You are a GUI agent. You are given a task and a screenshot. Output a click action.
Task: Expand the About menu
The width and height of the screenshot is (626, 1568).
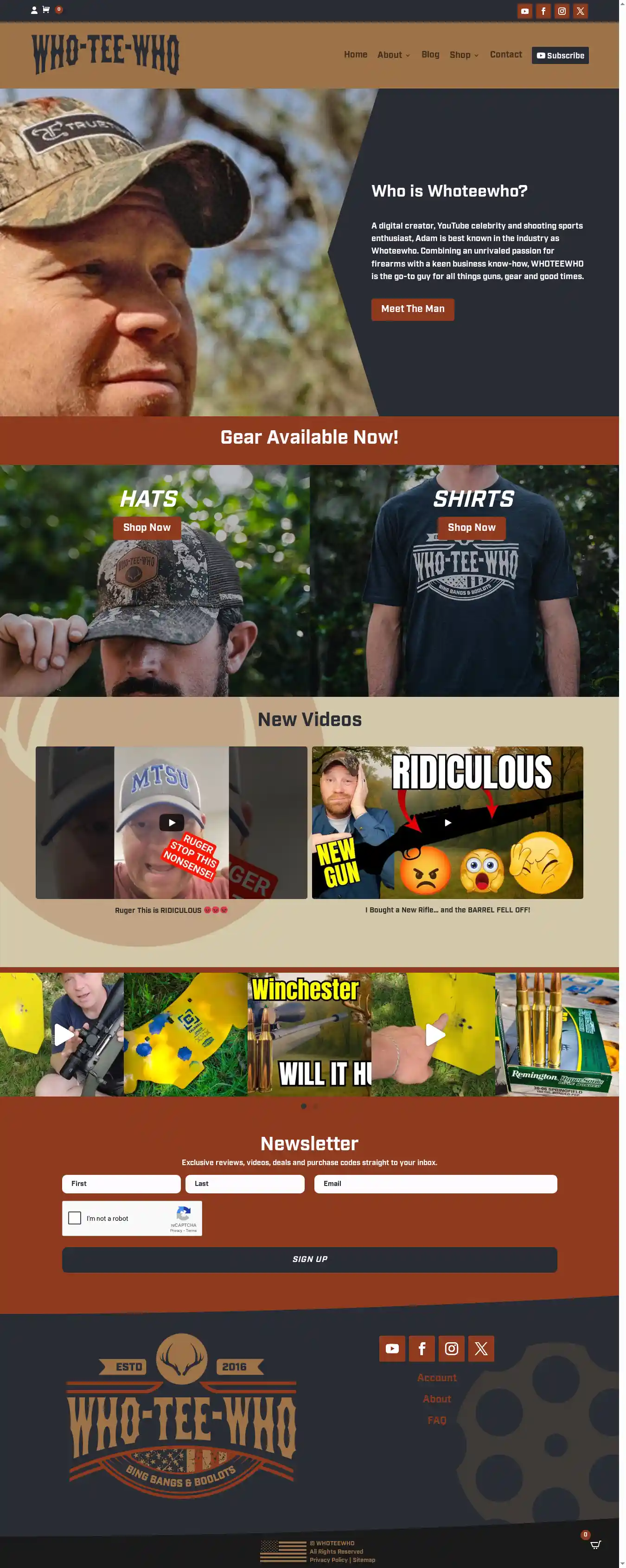point(393,55)
